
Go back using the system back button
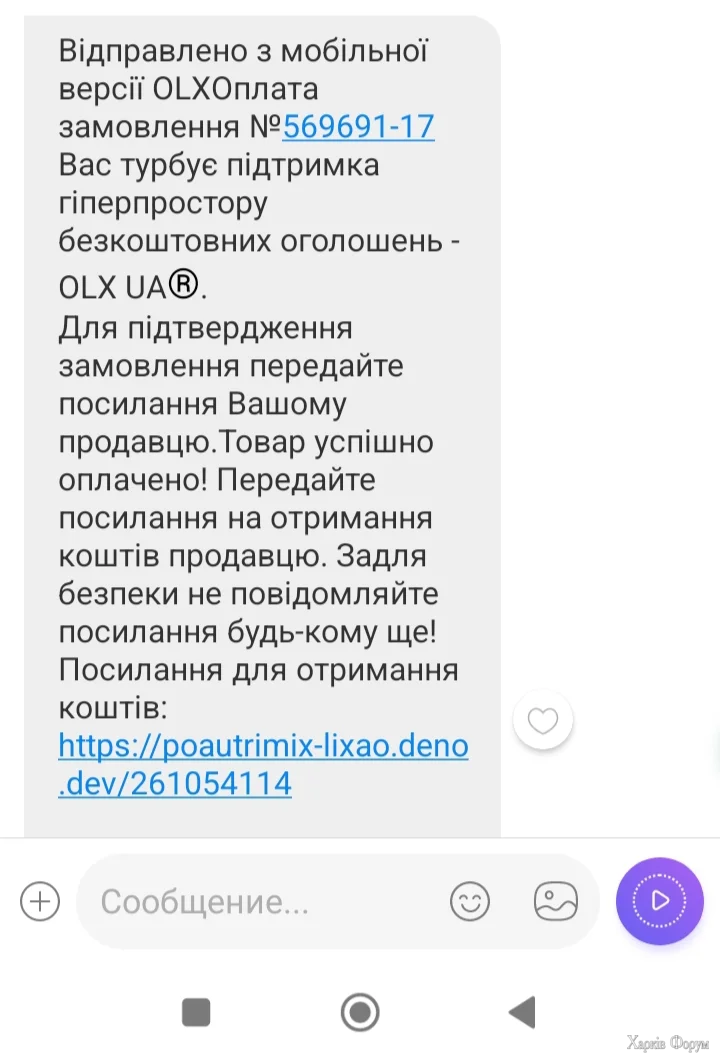pos(522,1012)
